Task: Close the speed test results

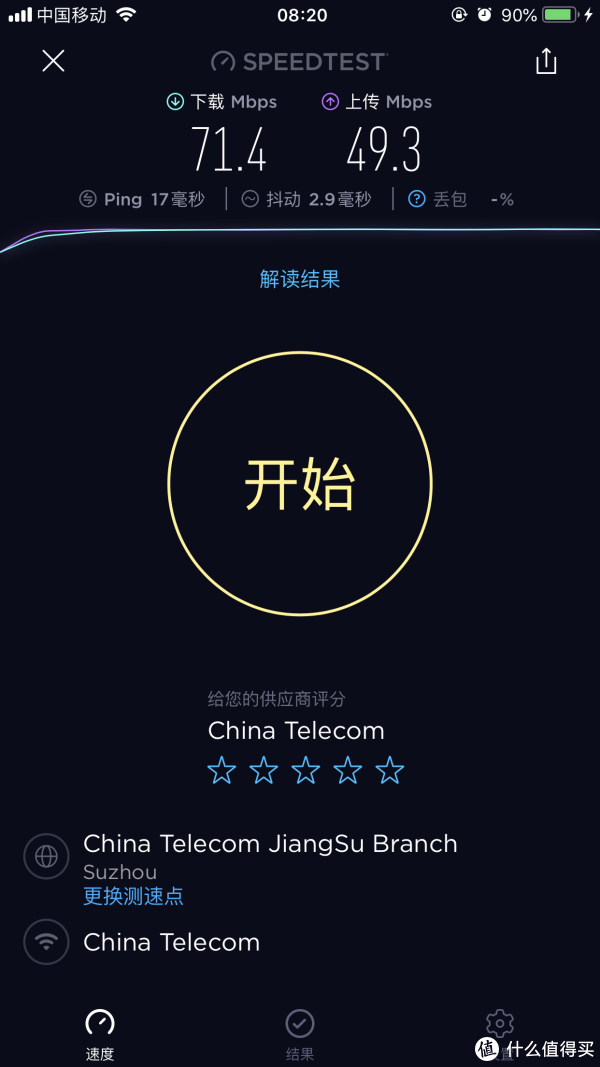Action: point(53,61)
